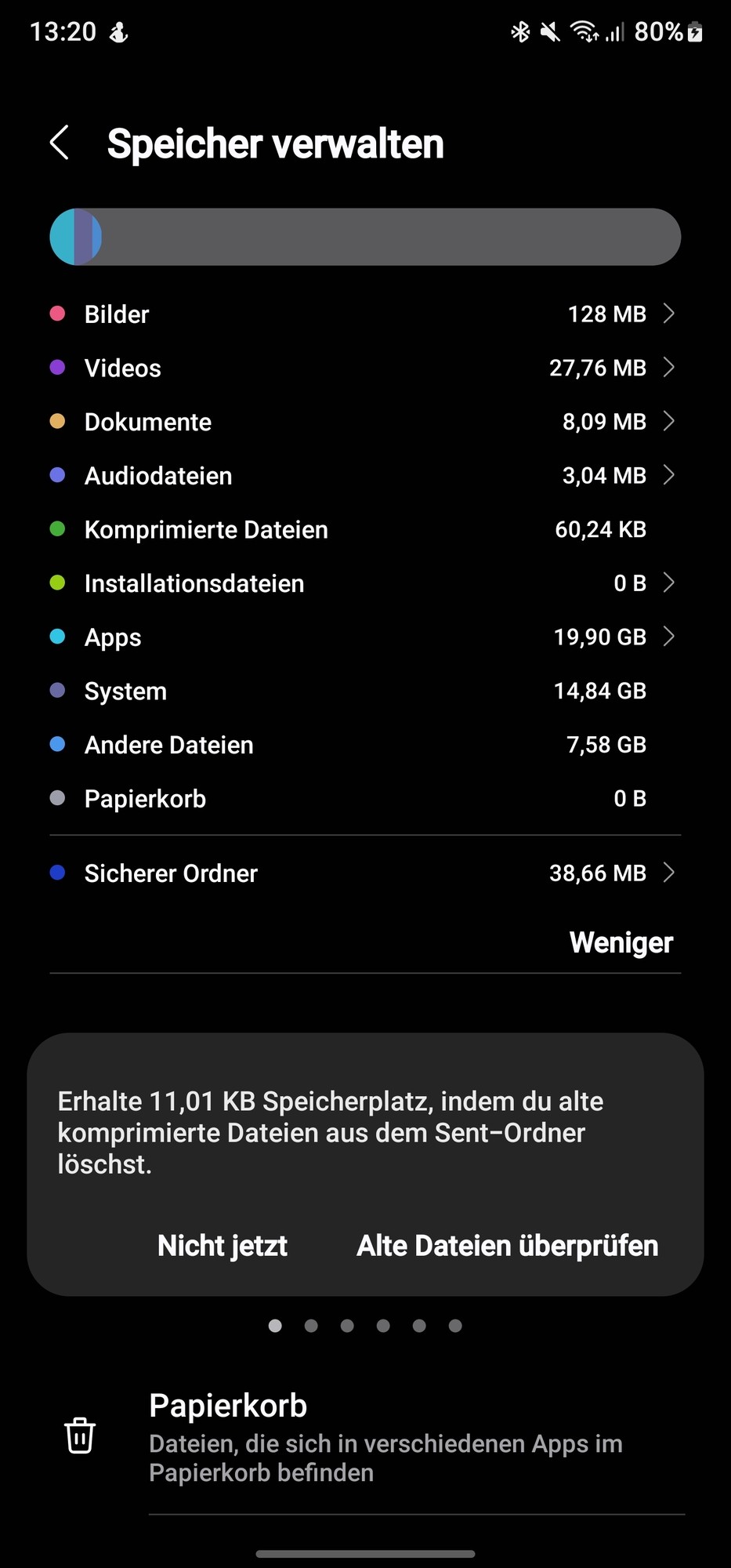Viewport: 731px width, 1568px height.
Task: Collapse the list with Weniger
Action: (621, 942)
